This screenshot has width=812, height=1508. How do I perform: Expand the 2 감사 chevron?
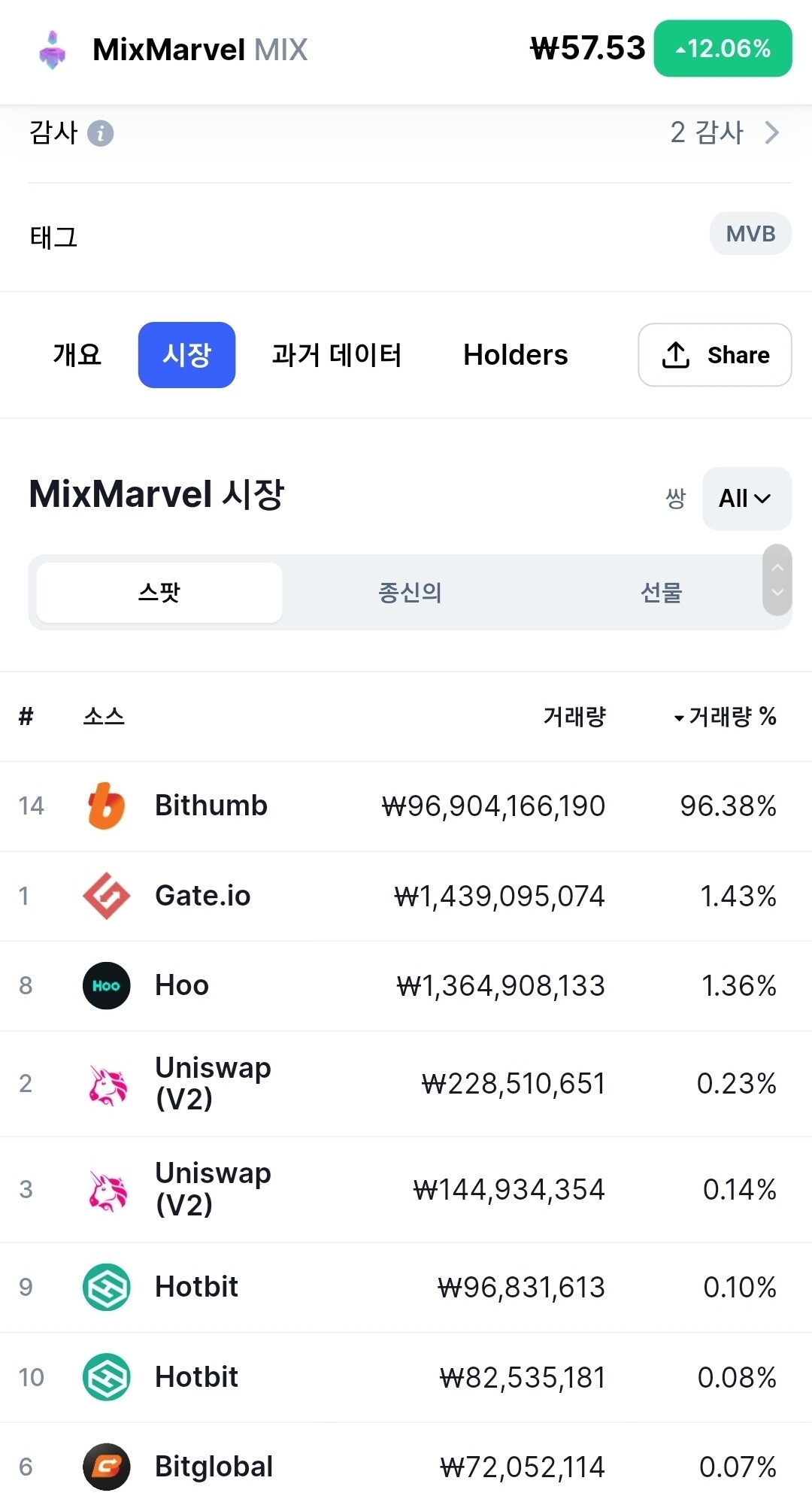(x=771, y=132)
